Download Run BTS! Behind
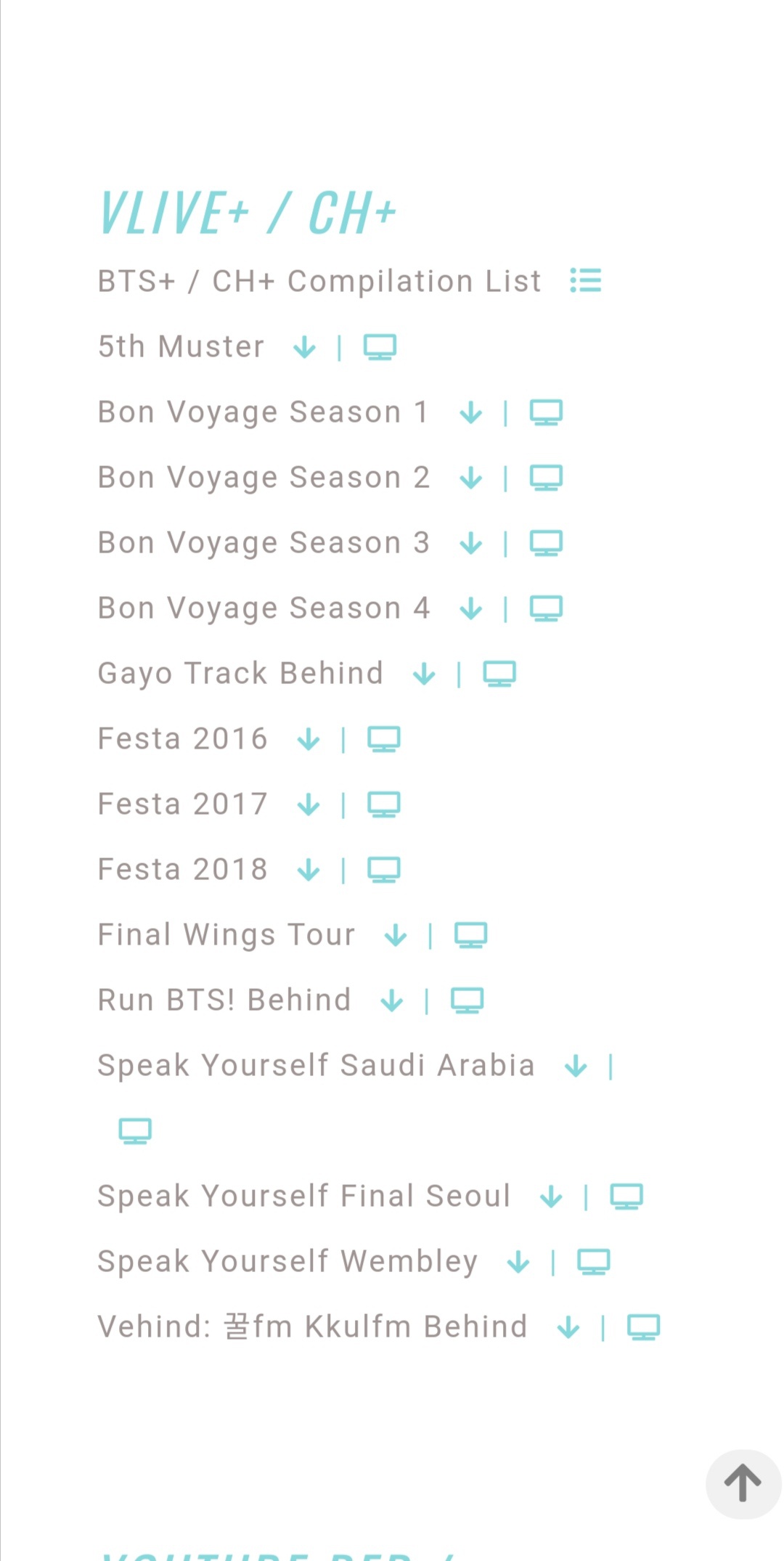 pyautogui.click(x=392, y=1000)
